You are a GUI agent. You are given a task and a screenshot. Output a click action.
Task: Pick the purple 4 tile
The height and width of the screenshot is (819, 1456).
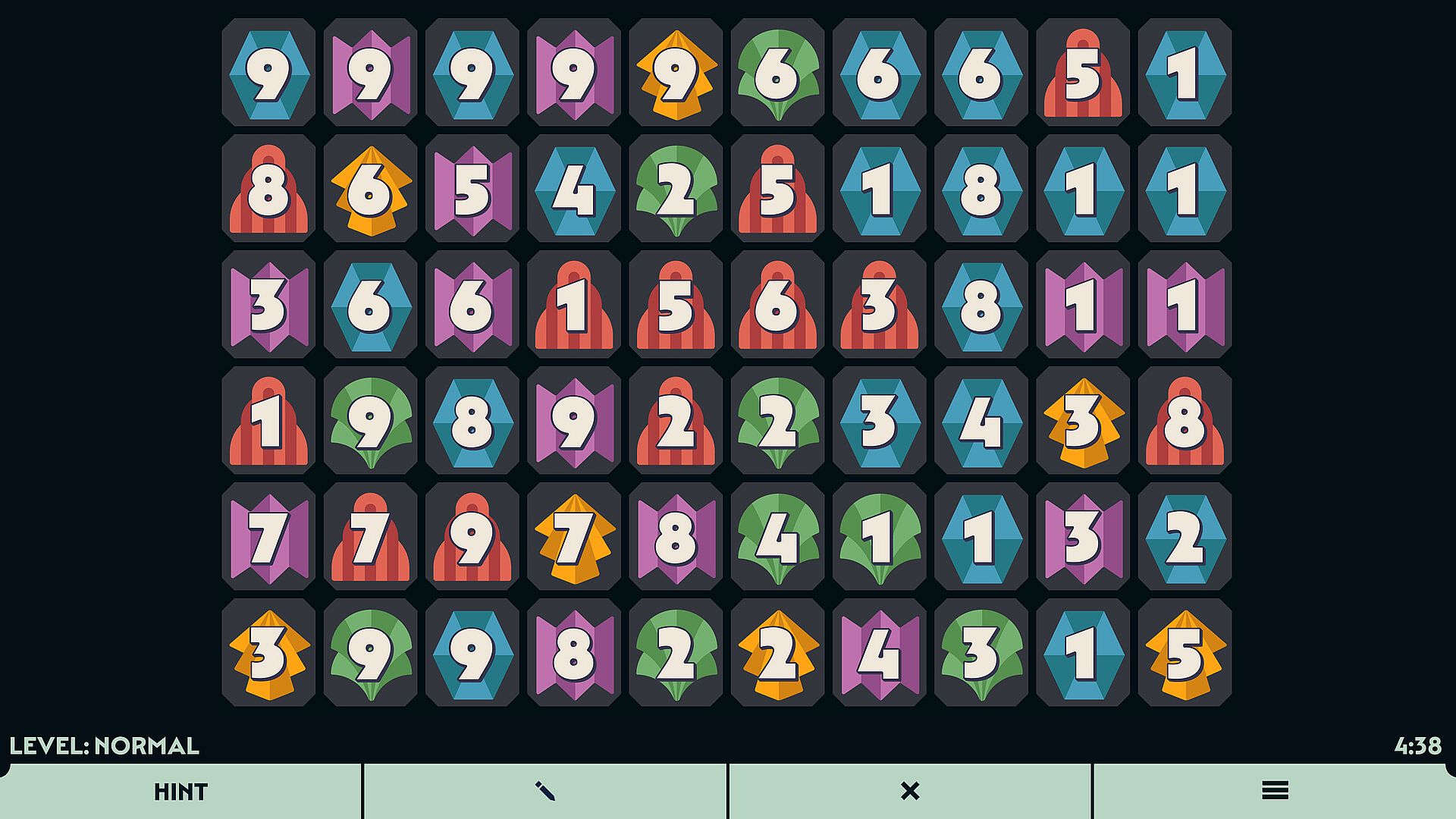[x=879, y=653]
